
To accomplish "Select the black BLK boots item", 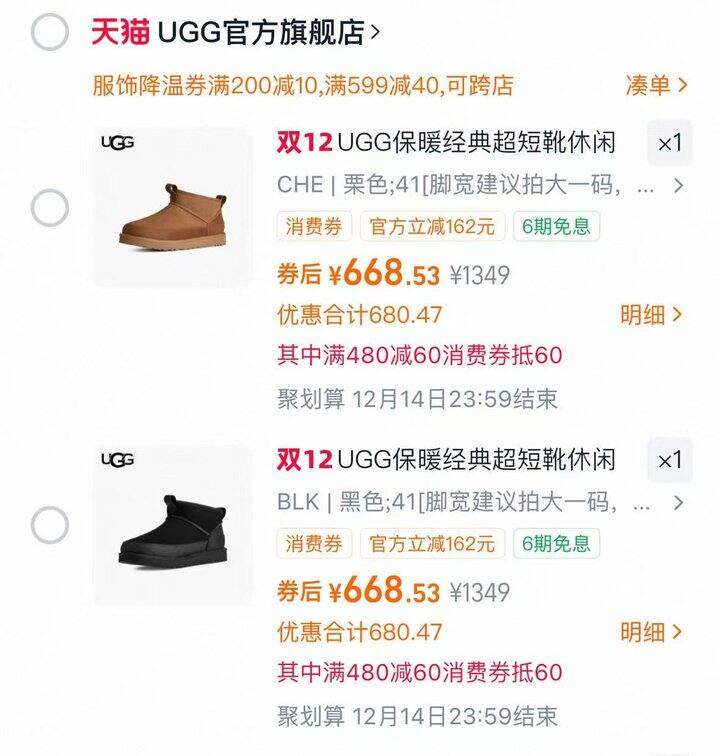I will point(50,525).
